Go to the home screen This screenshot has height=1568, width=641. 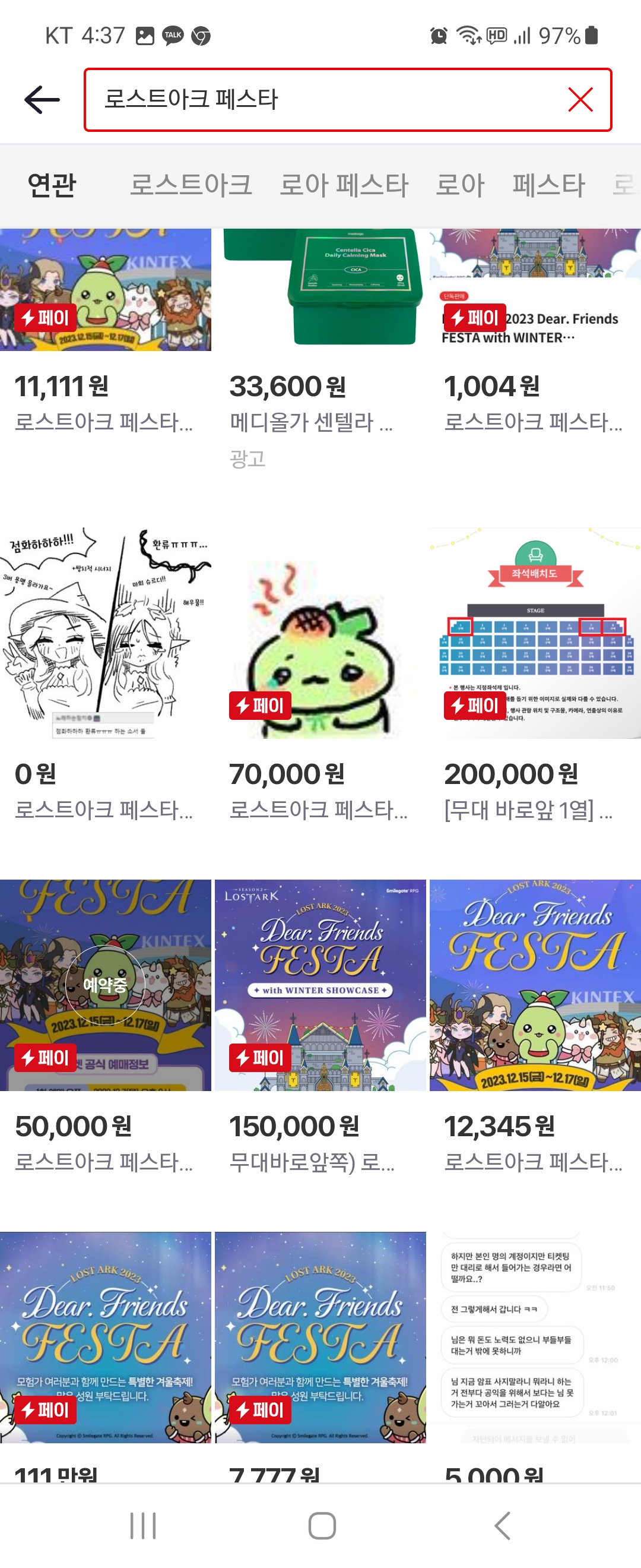click(x=322, y=1526)
